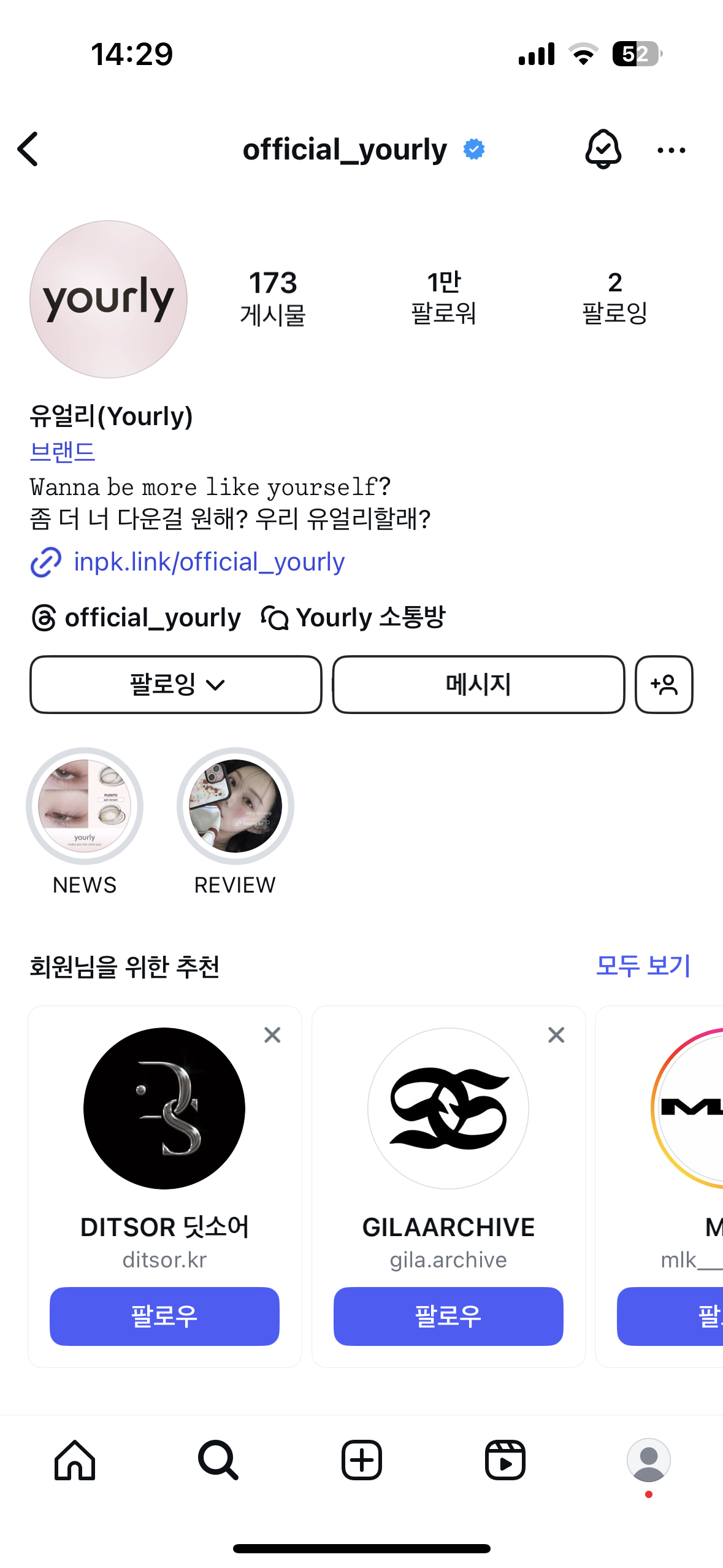Go back using the back arrow

click(x=28, y=149)
